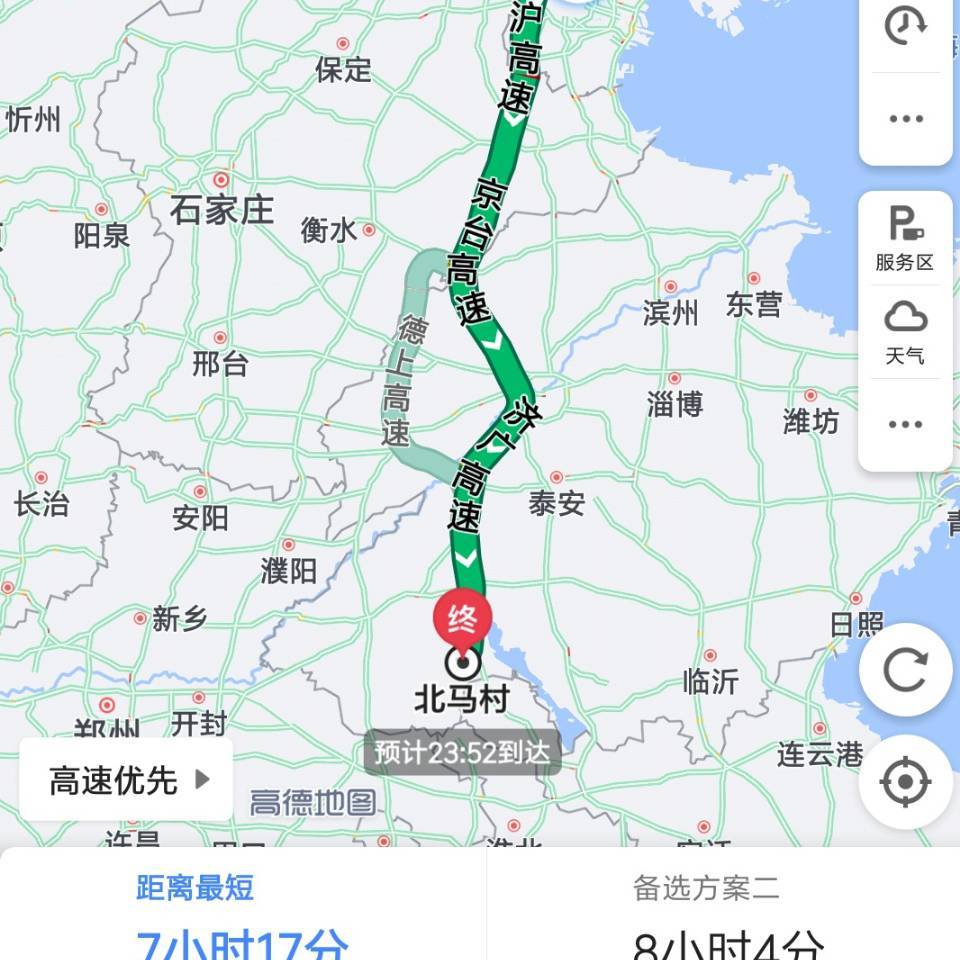
Task: Open the departure time clock icon
Action: pos(905,26)
